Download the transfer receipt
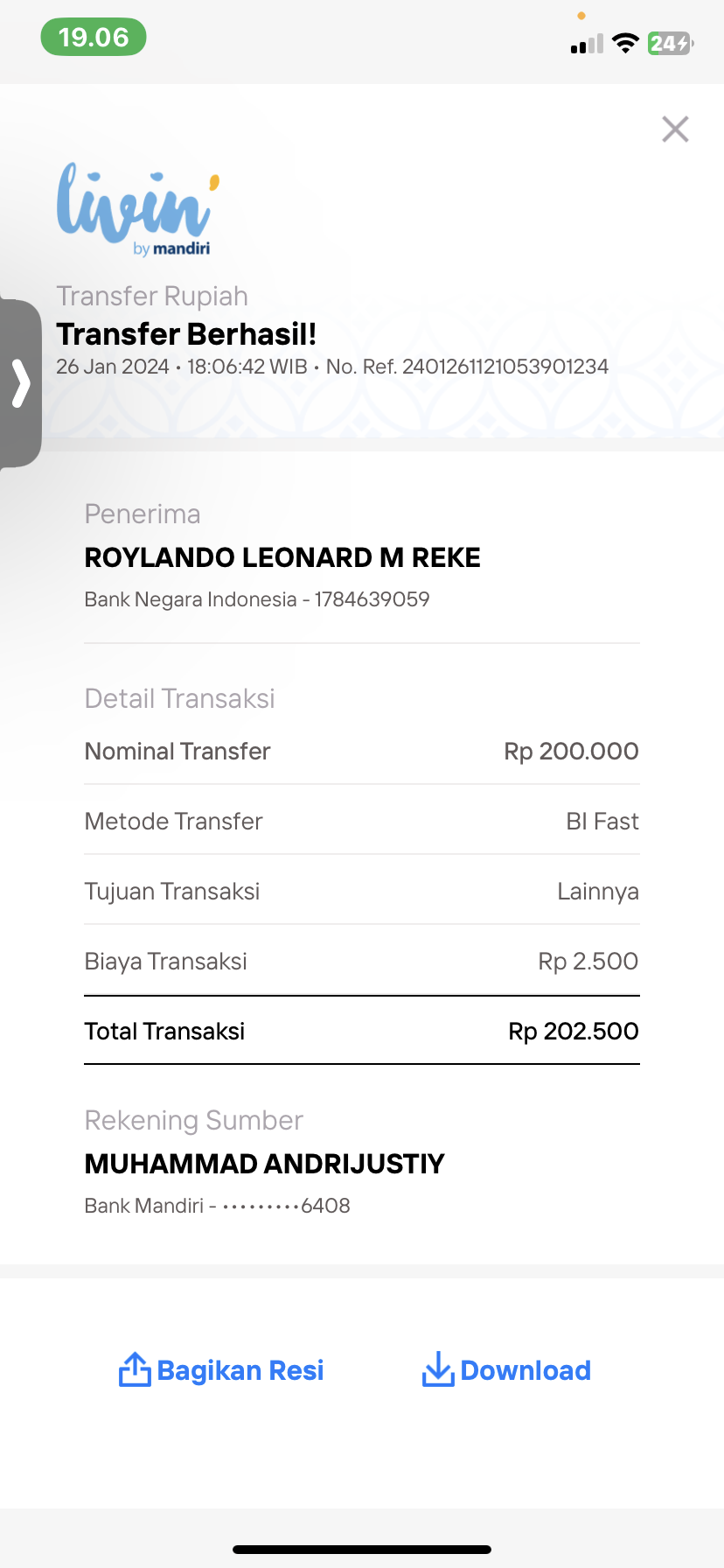 click(x=506, y=1370)
